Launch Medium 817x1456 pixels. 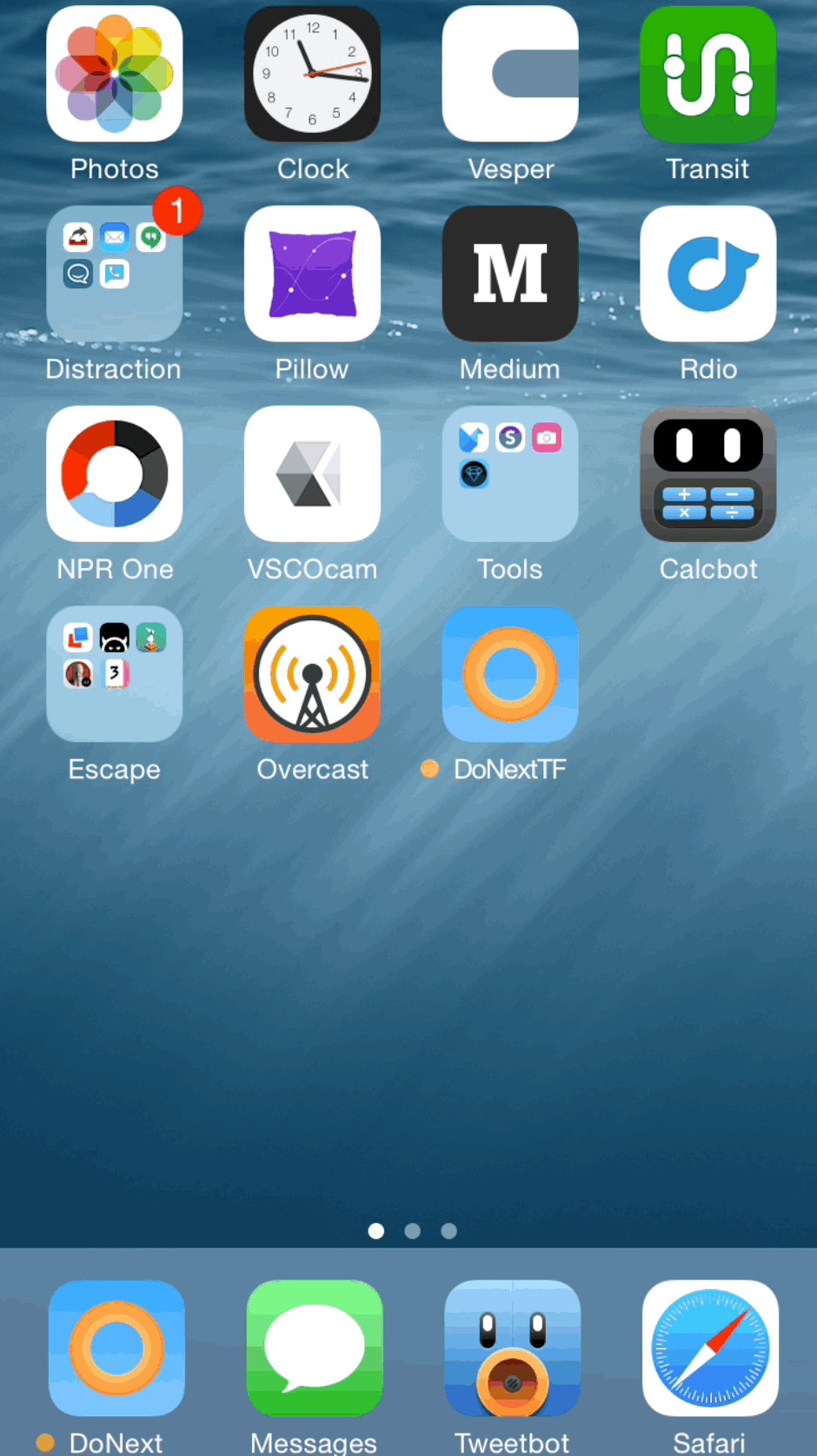pyautogui.click(x=510, y=275)
